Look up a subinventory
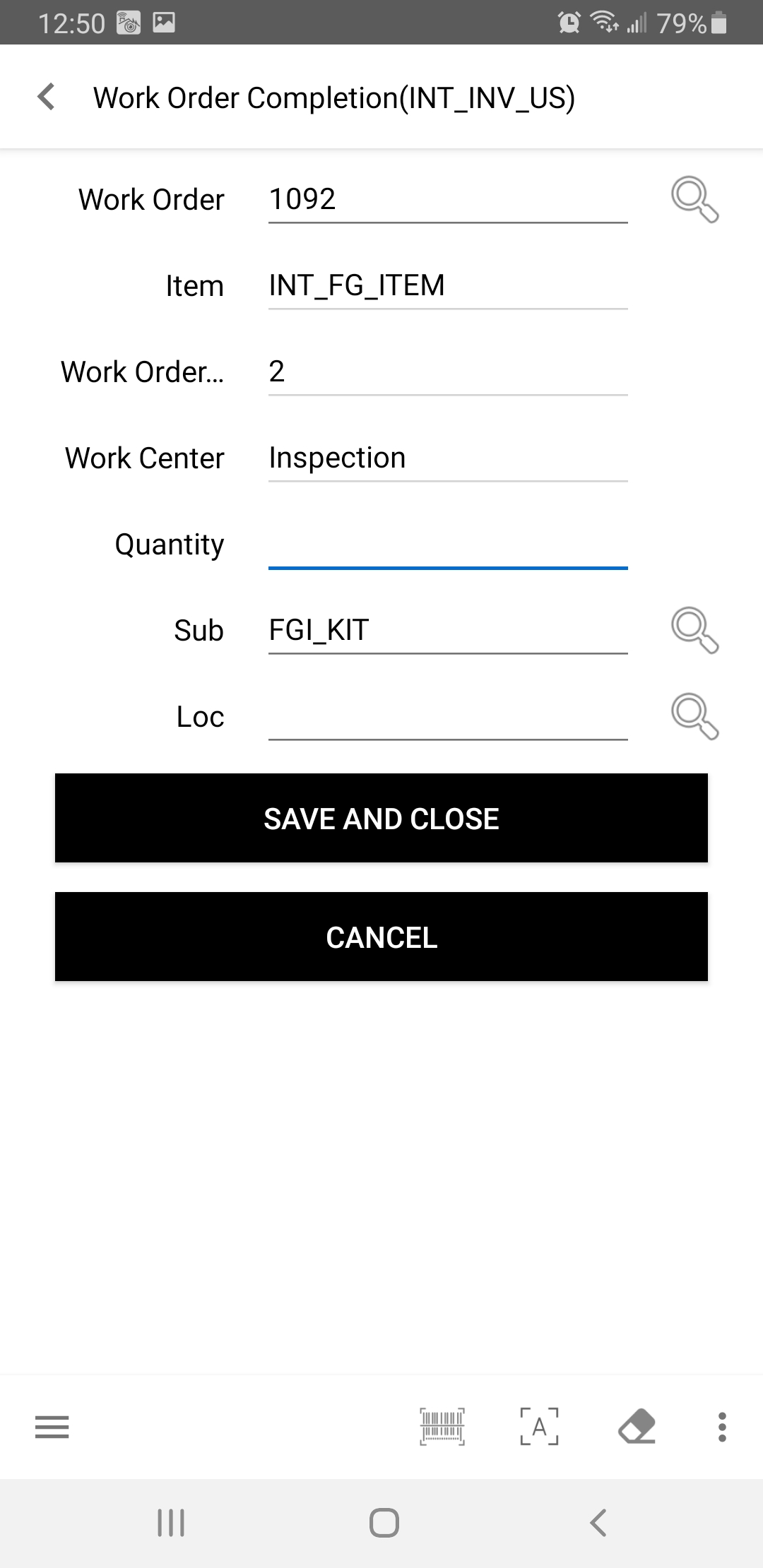This screenshot has width=763, height=1568. 694,630
